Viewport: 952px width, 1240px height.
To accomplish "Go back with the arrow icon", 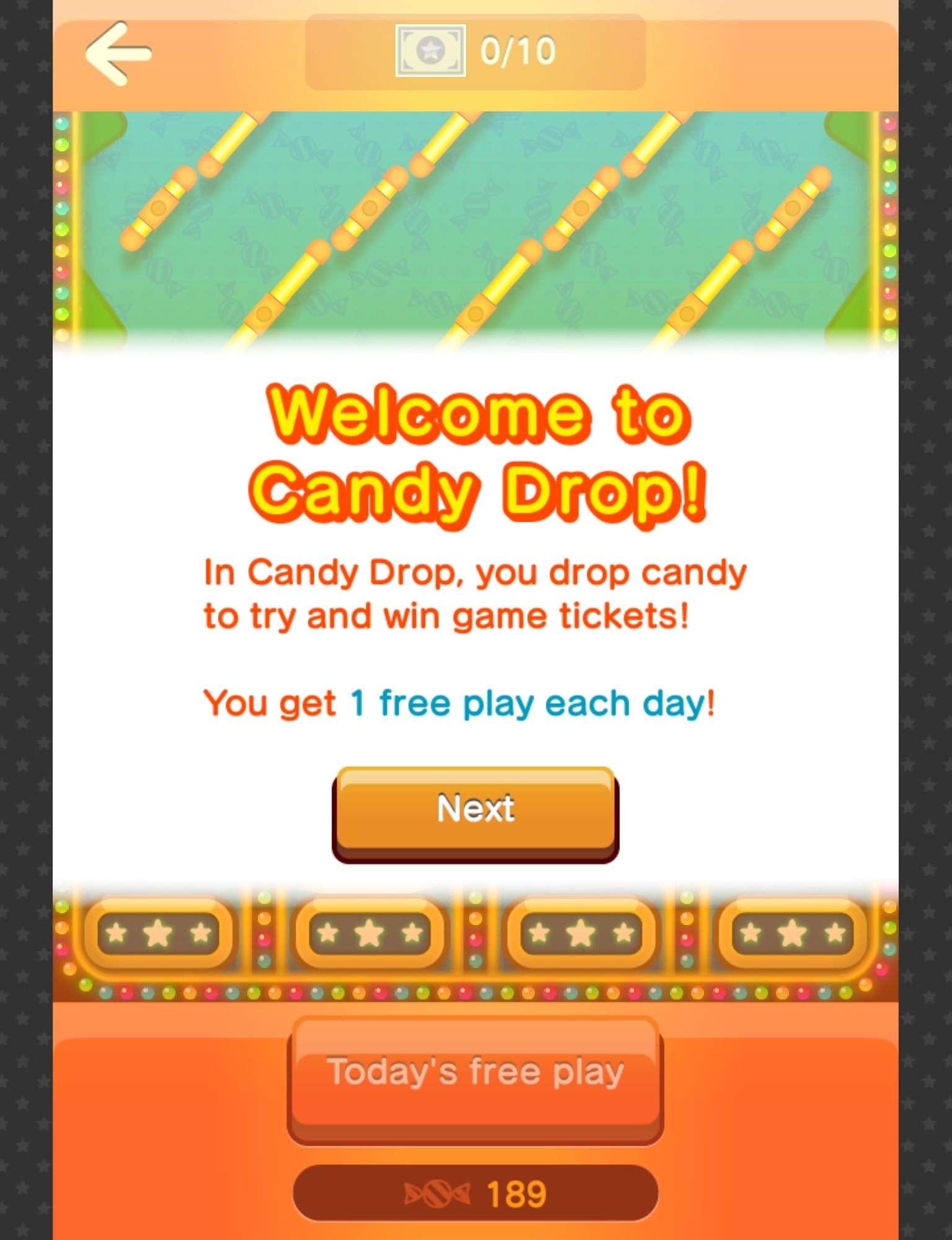I will click(x=118, y=53).
